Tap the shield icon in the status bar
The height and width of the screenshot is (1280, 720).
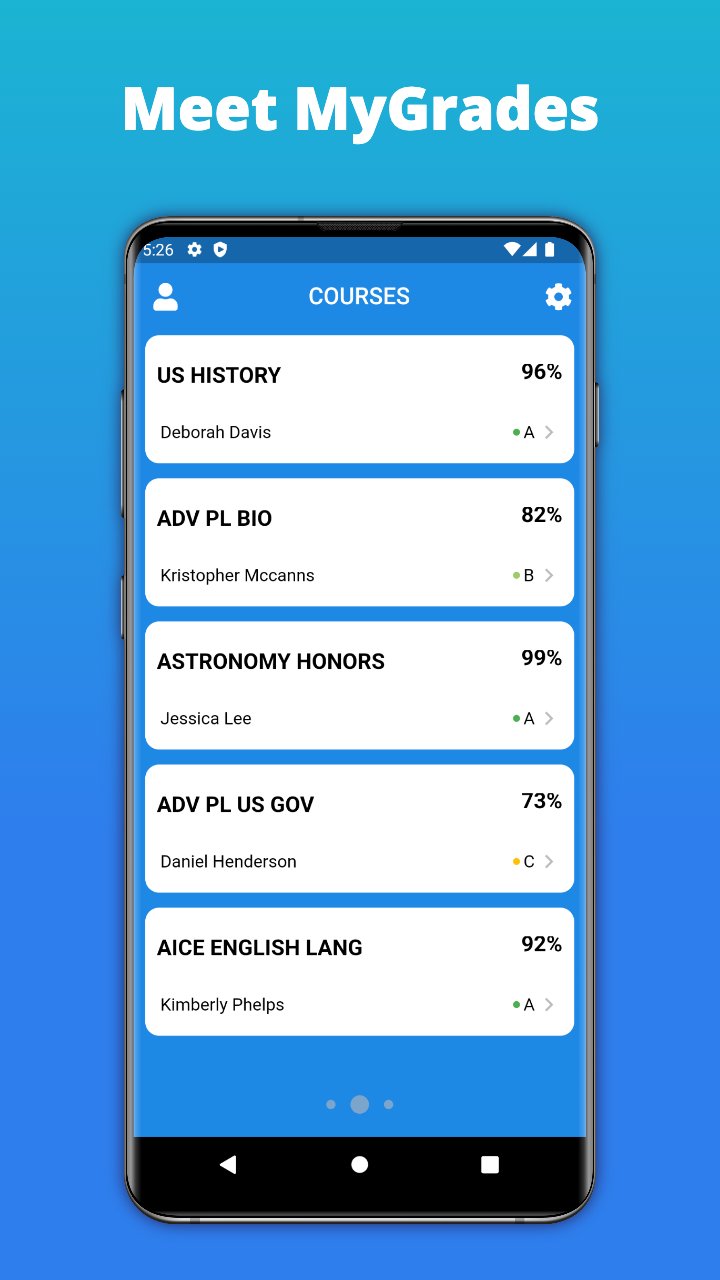point(219,250)
